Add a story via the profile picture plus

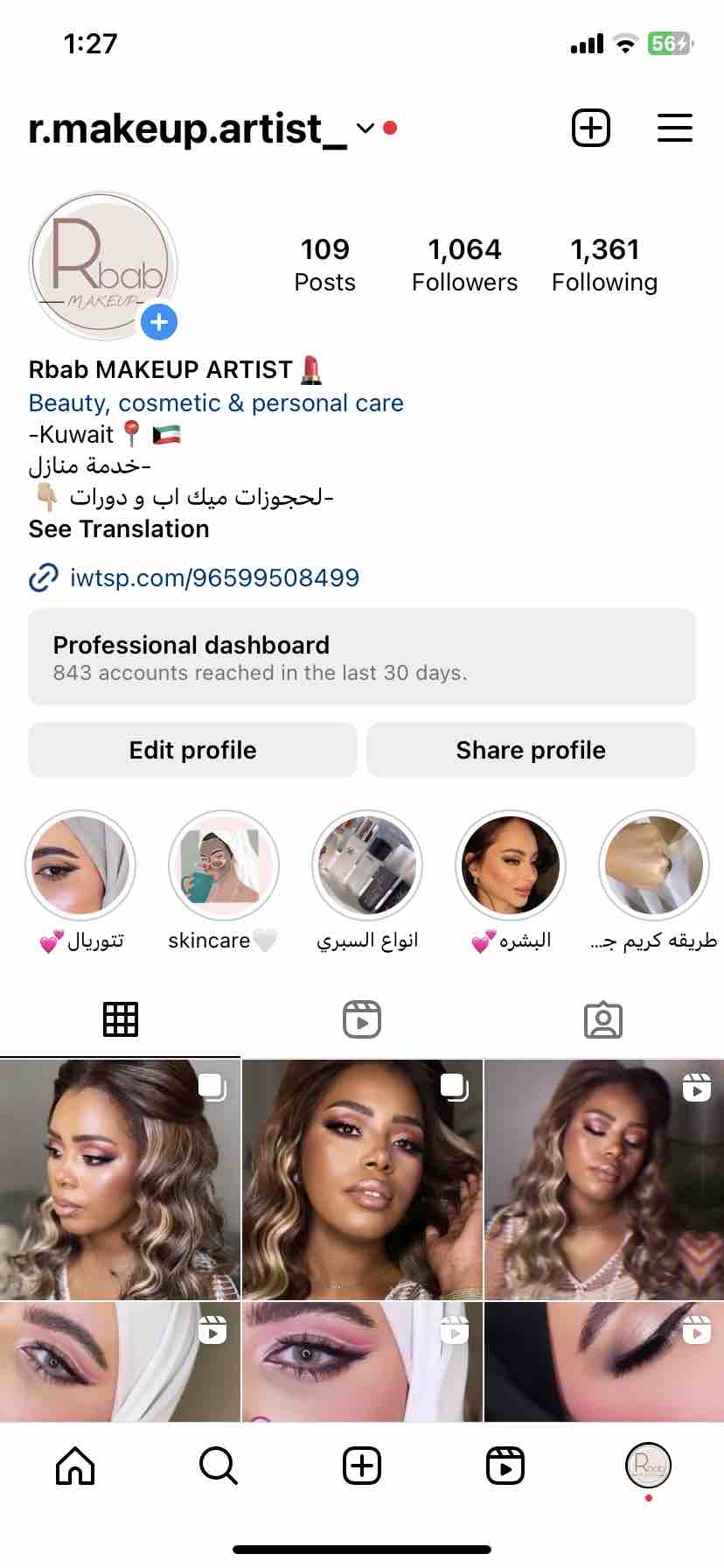pyautogui.click(x=159, y=323)
